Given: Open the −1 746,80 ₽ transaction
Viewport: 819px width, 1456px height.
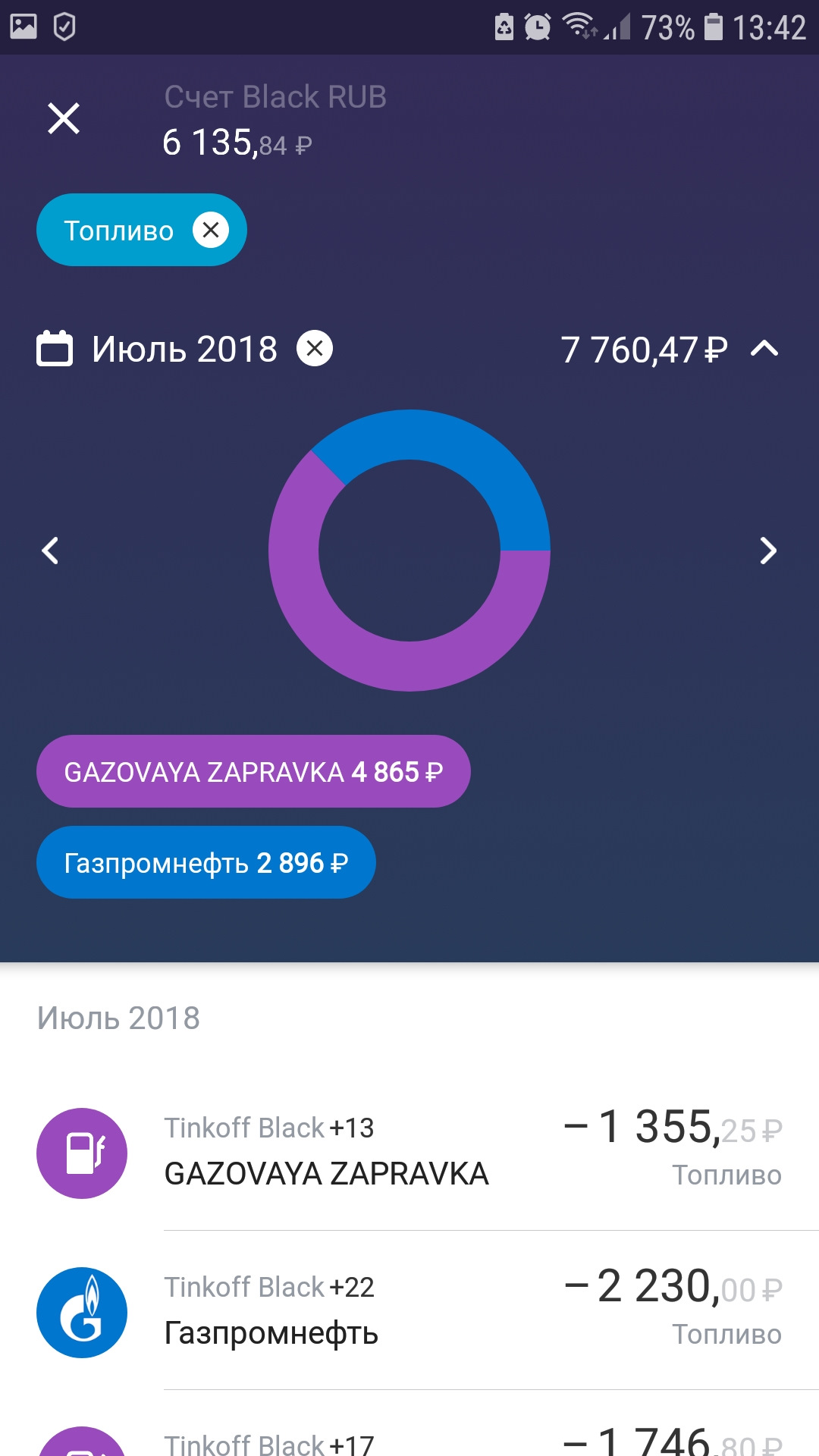Looking at the screenshot, I should [409, 1424].
